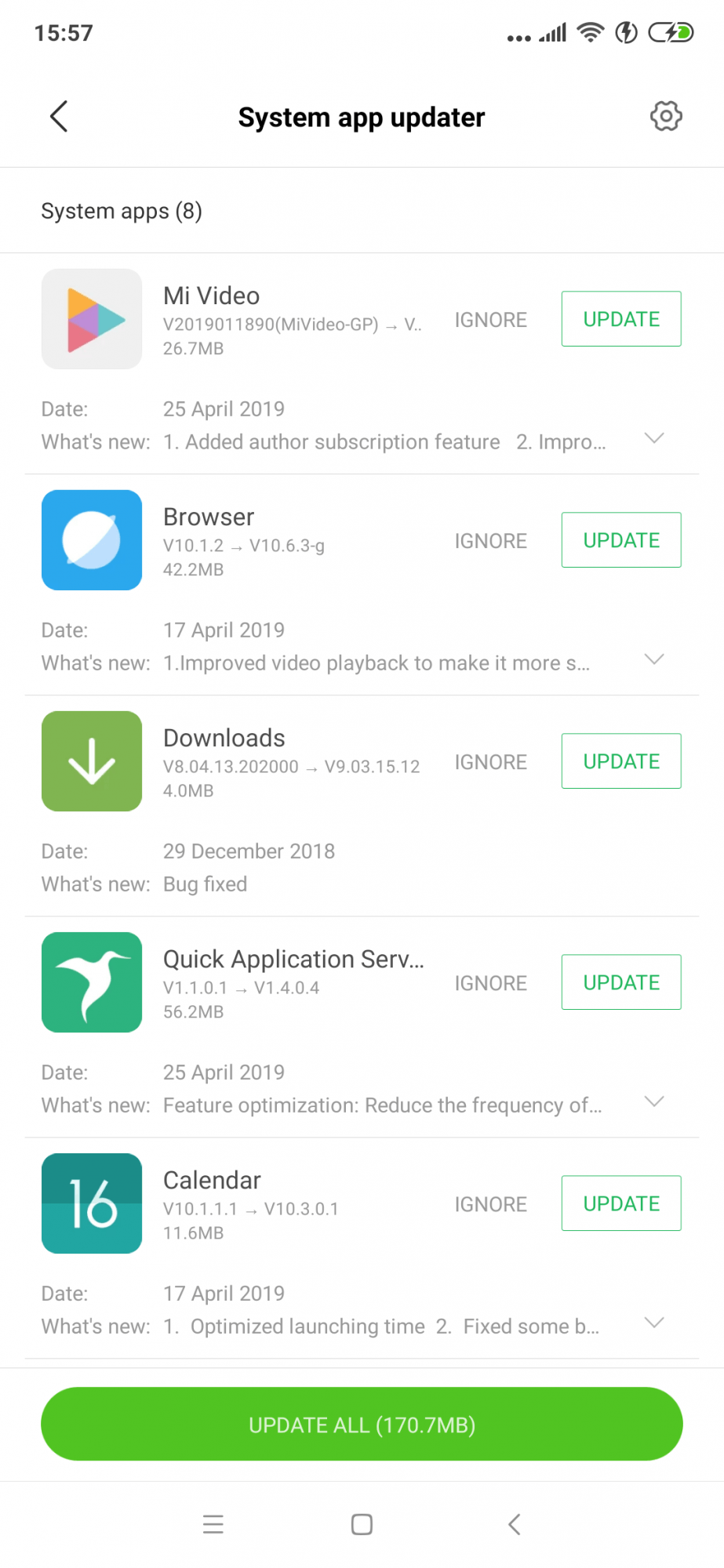Screen dimensions: 724x1568
Task: Expand Quick Application Service changelog
Action: click(653, 1102)
